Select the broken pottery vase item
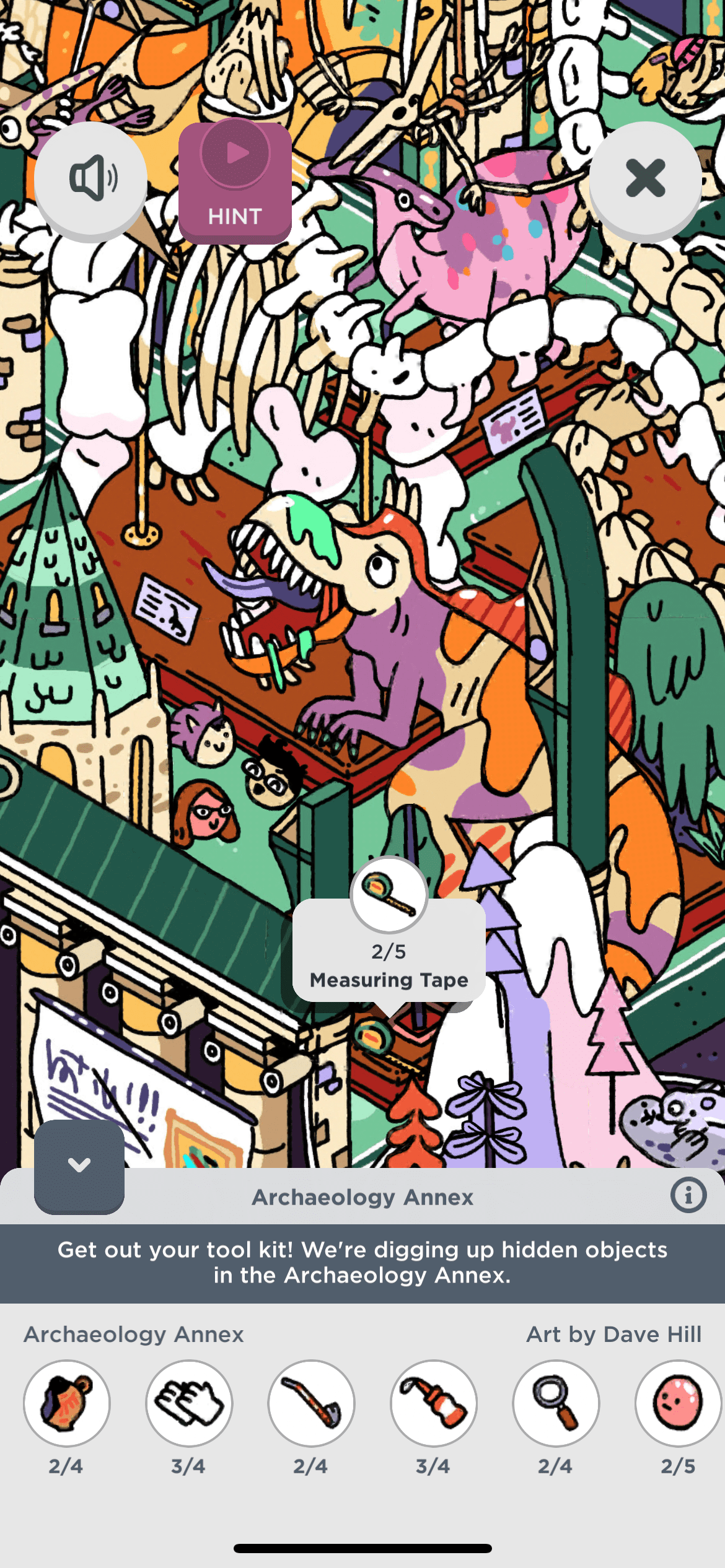Screen dimensions: 725x1568 [x=67, y=1403]
